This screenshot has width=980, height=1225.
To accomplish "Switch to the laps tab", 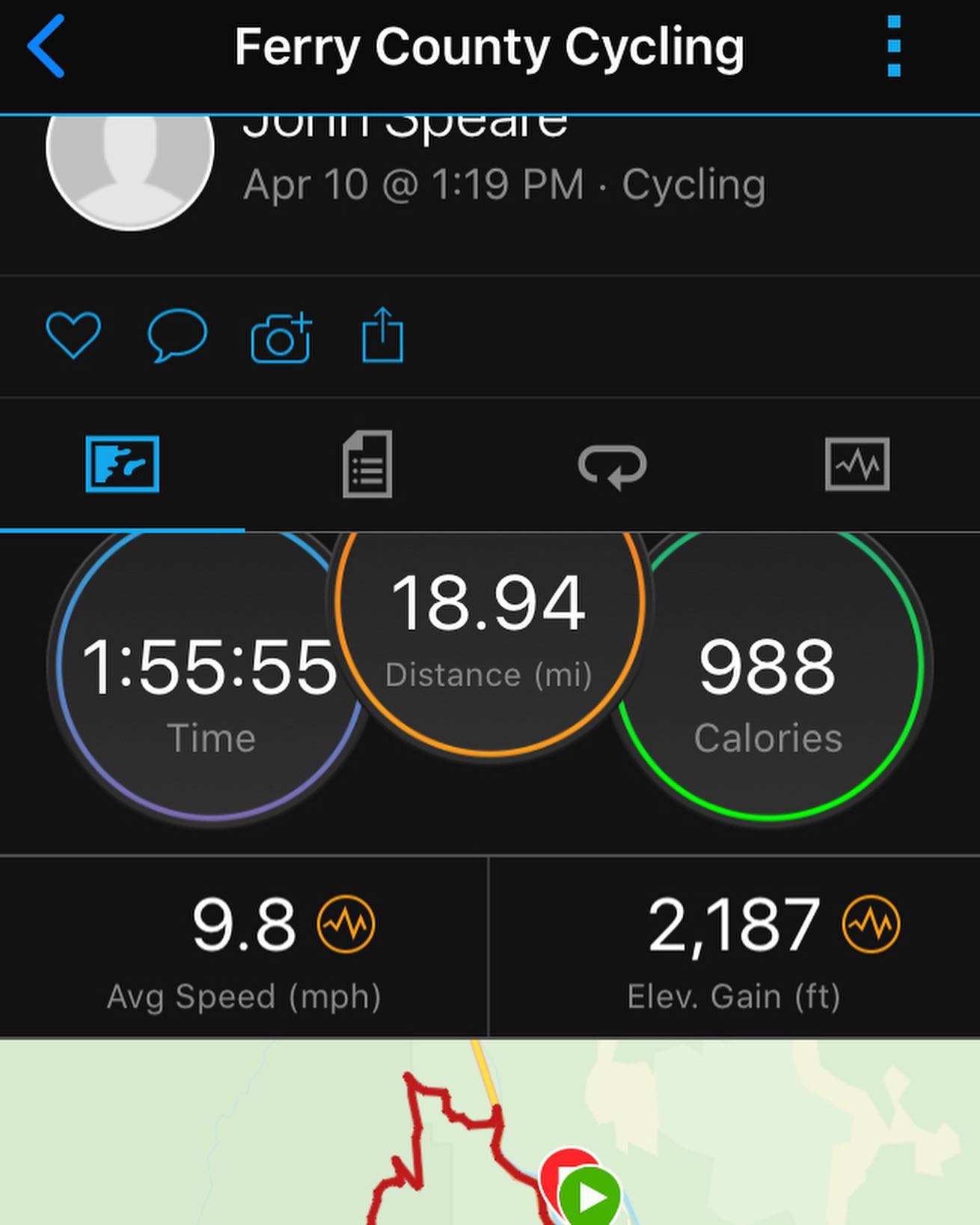I will pos(612,465).
